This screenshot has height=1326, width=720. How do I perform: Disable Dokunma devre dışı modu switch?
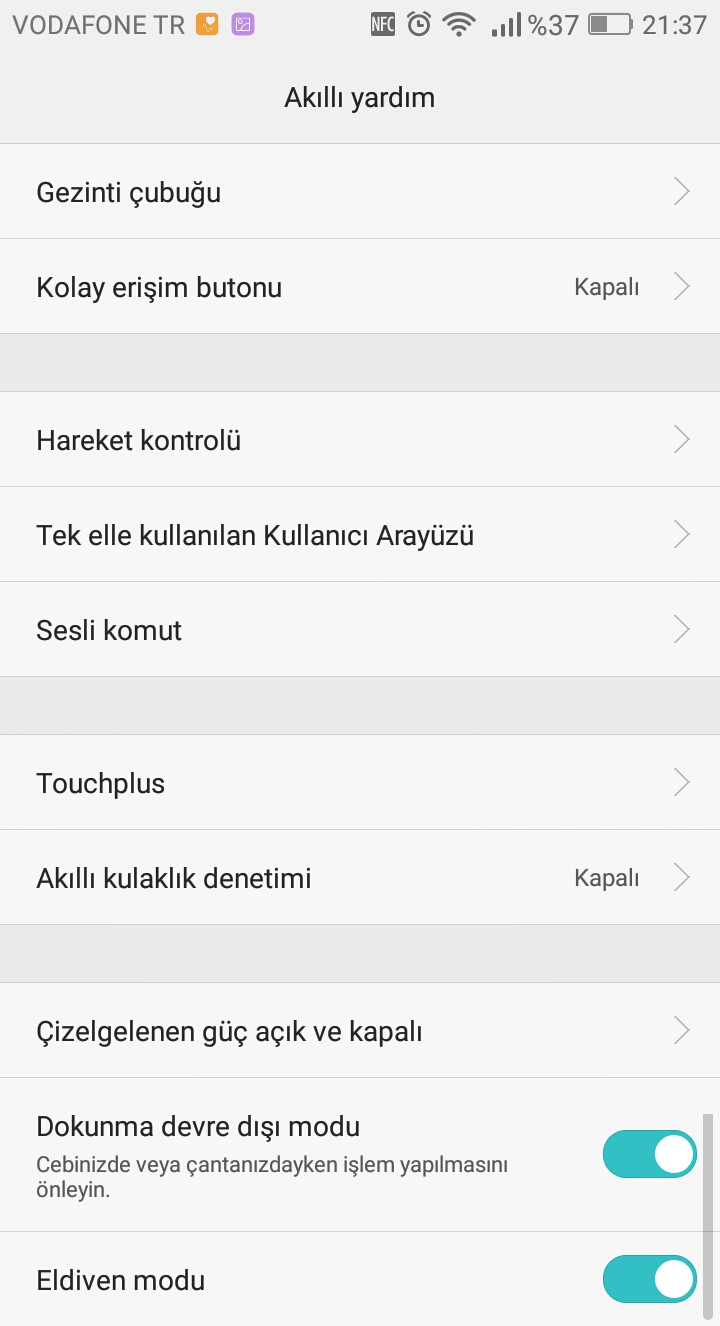[649, 1155]
